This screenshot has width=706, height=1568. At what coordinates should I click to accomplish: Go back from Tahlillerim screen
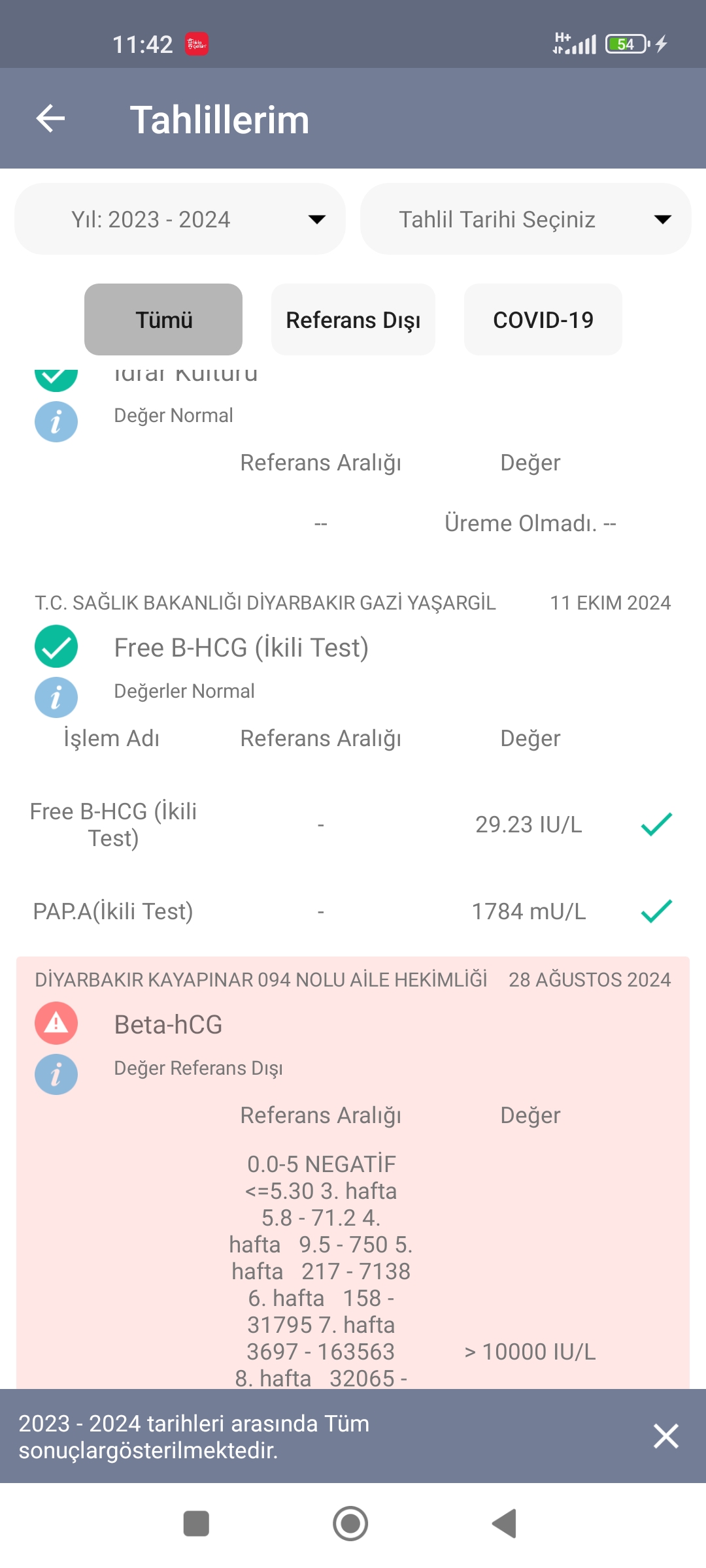pyautogui.click(x=50, y=119)
